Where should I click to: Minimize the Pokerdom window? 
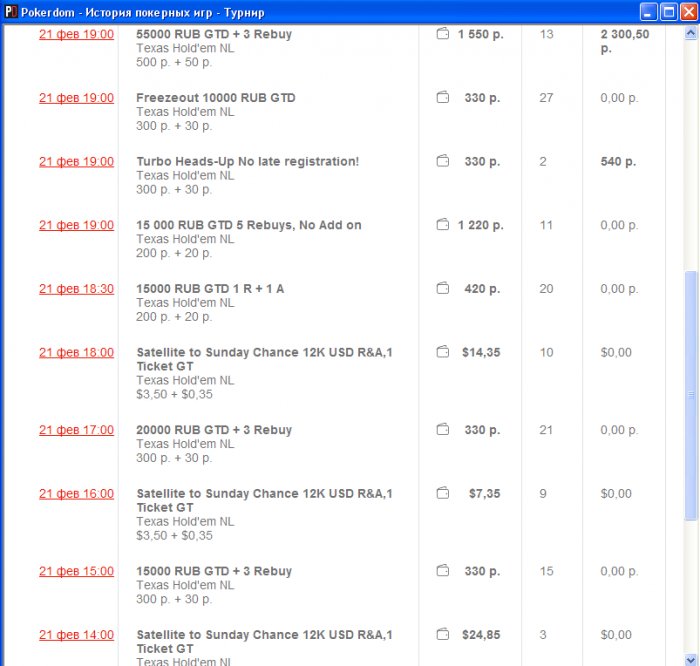pyautogui.click(x=649, y=12)
